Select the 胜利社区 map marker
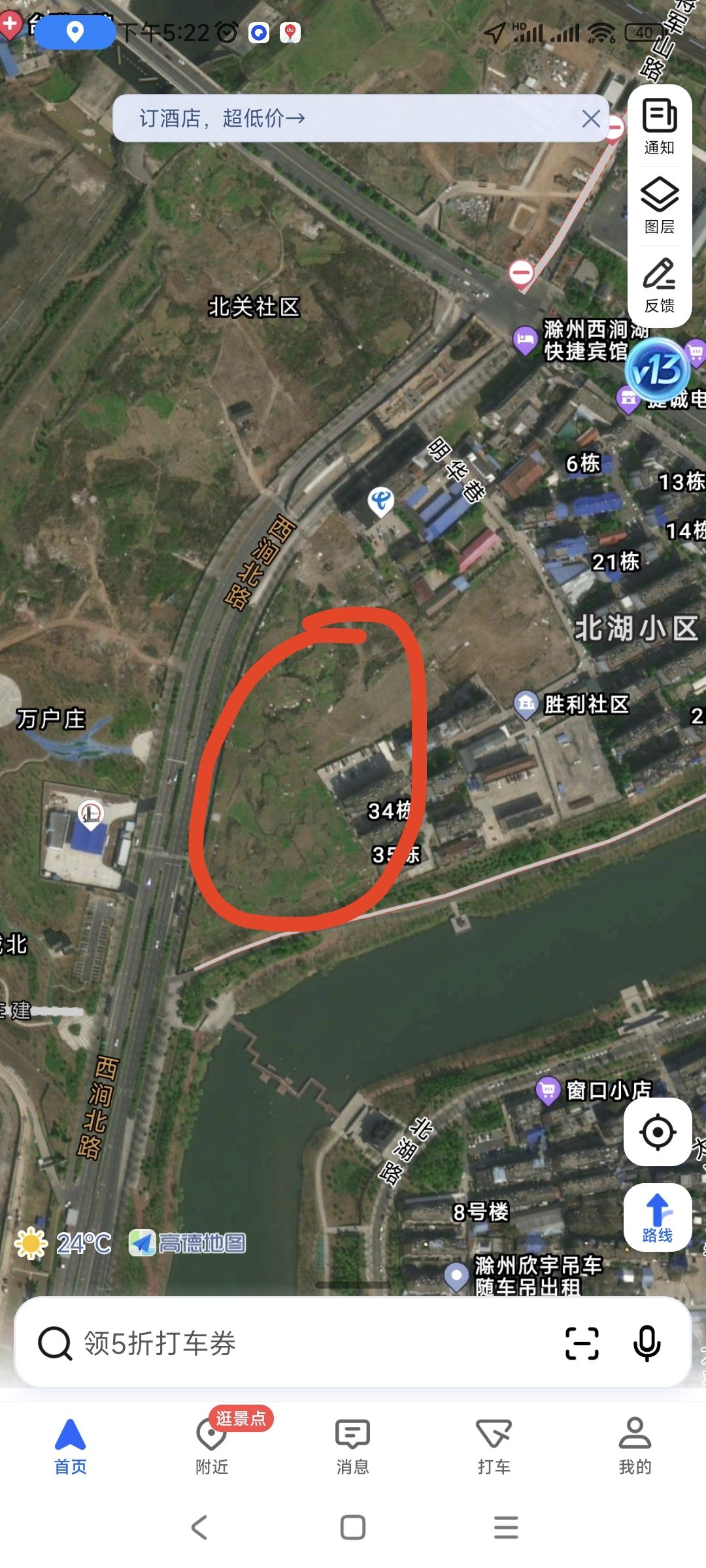 (571, 704)
